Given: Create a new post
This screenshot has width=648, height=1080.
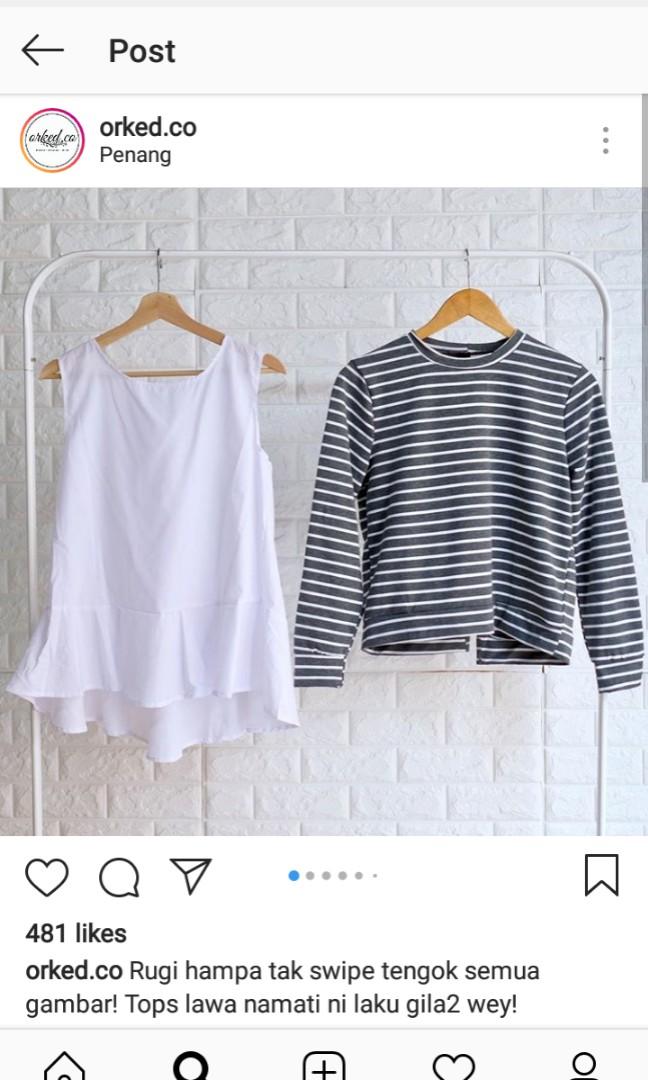Looking at the screenshot, I should (x=324, y=1066).
